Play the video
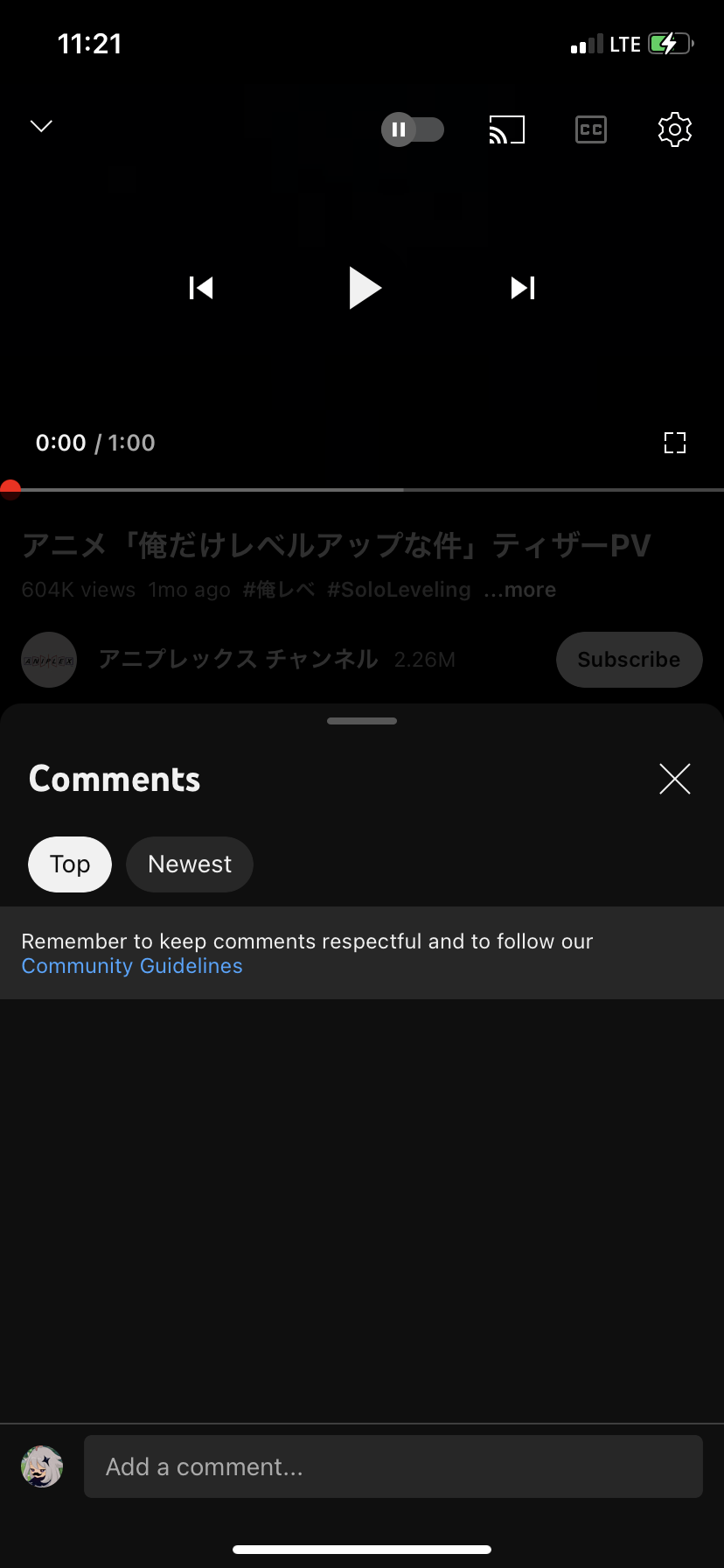This screenshot has height=1568, width=724. click(364, 288)
